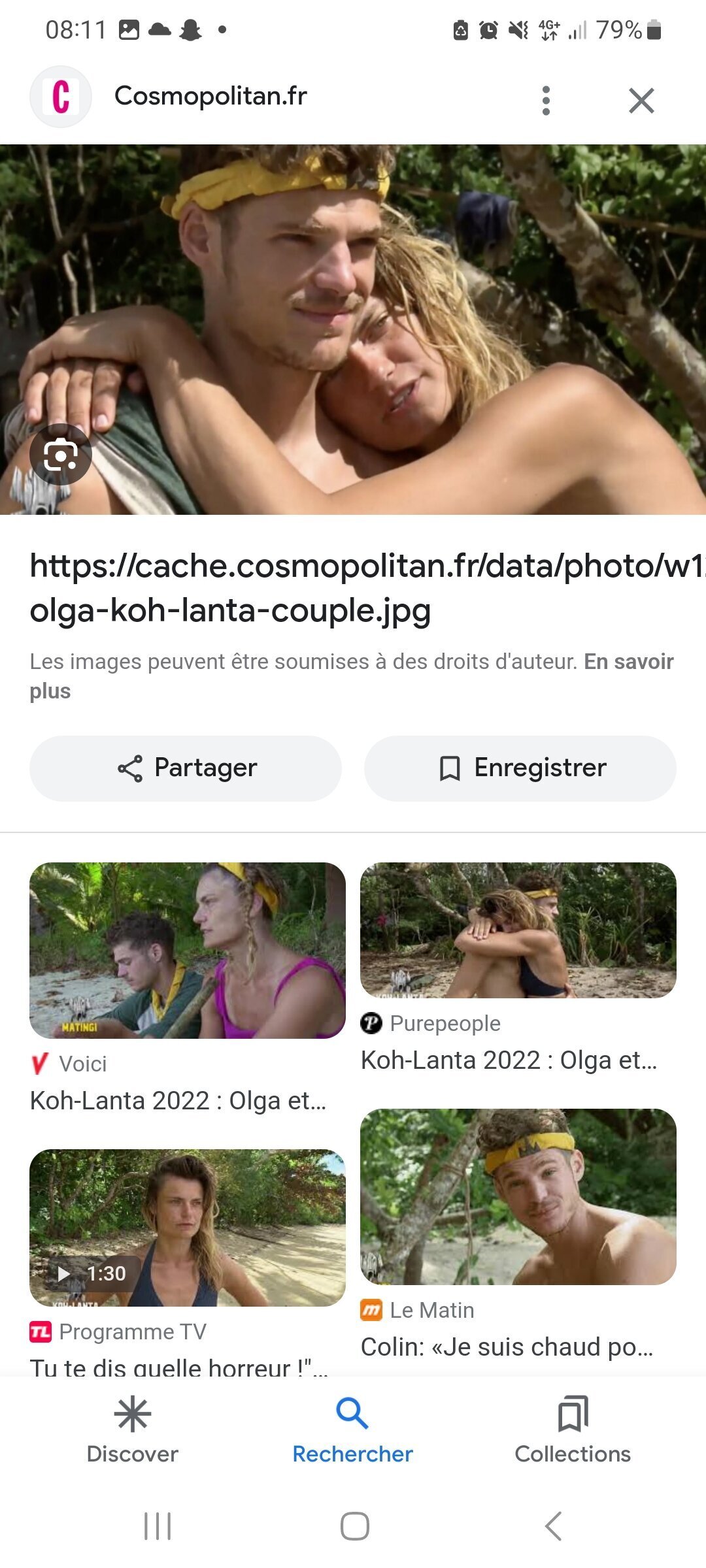Go to the home screen
Image resolution: width=706 pixels, height=1568 pixels.
coord(354,1526)
